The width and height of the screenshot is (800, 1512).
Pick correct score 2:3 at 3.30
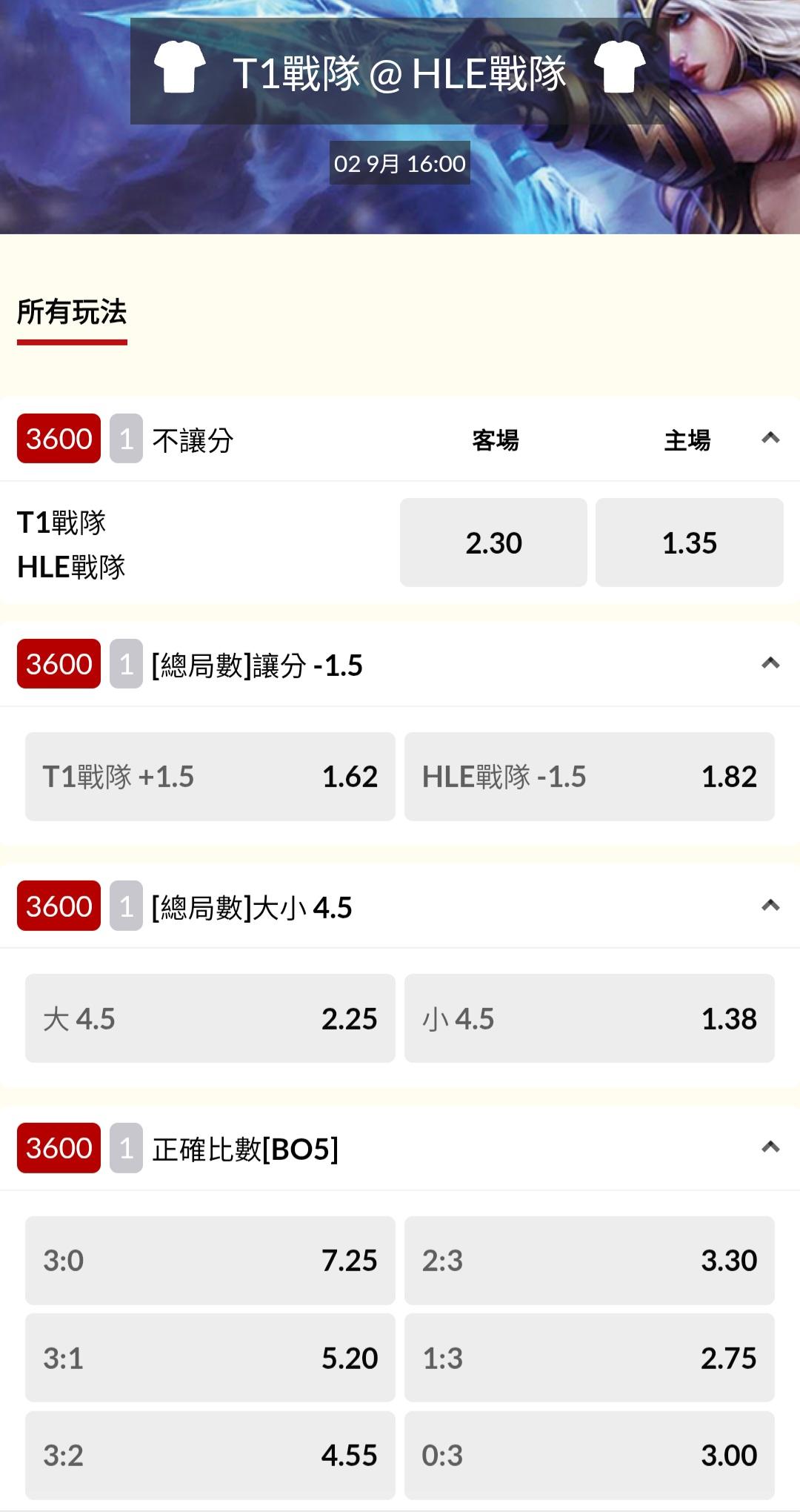(x=590, y=1260)
